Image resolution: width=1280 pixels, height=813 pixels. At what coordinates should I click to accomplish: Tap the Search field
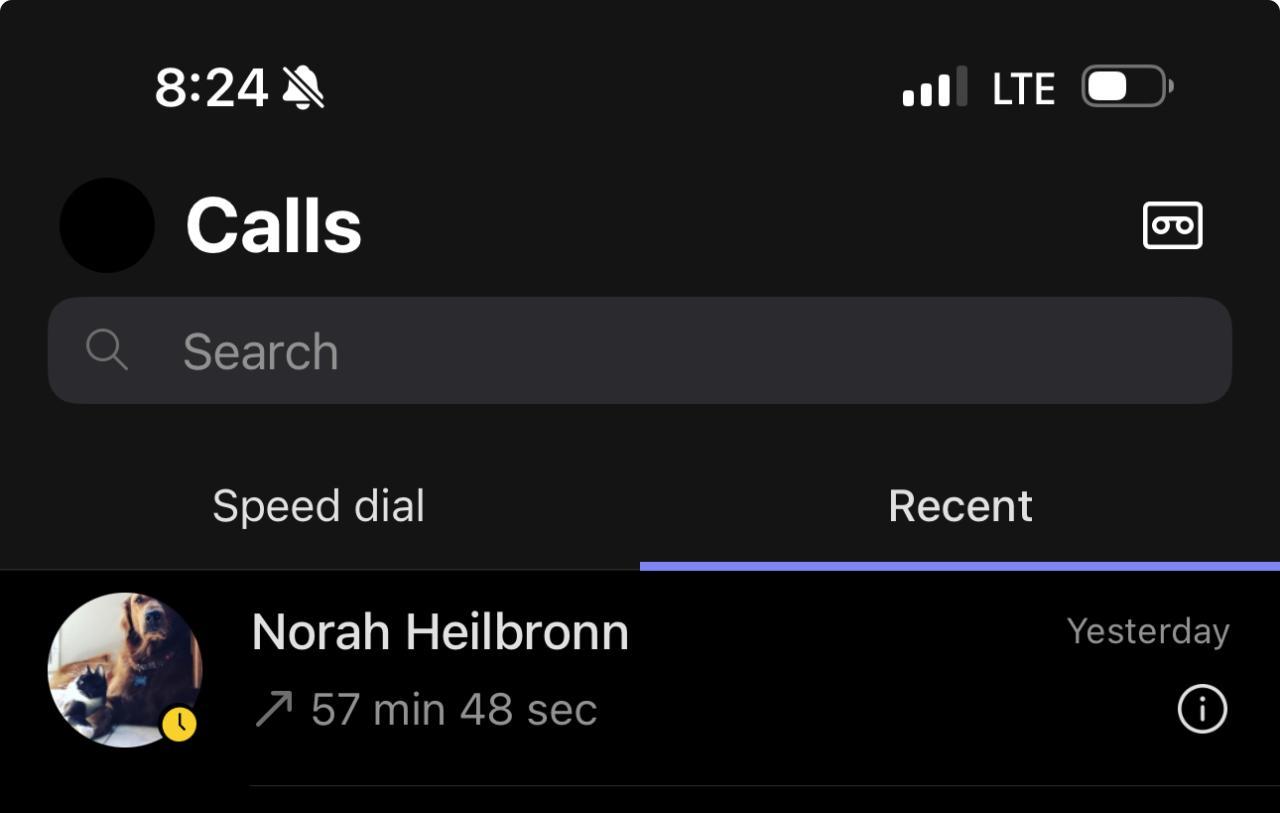pos(640,351)
